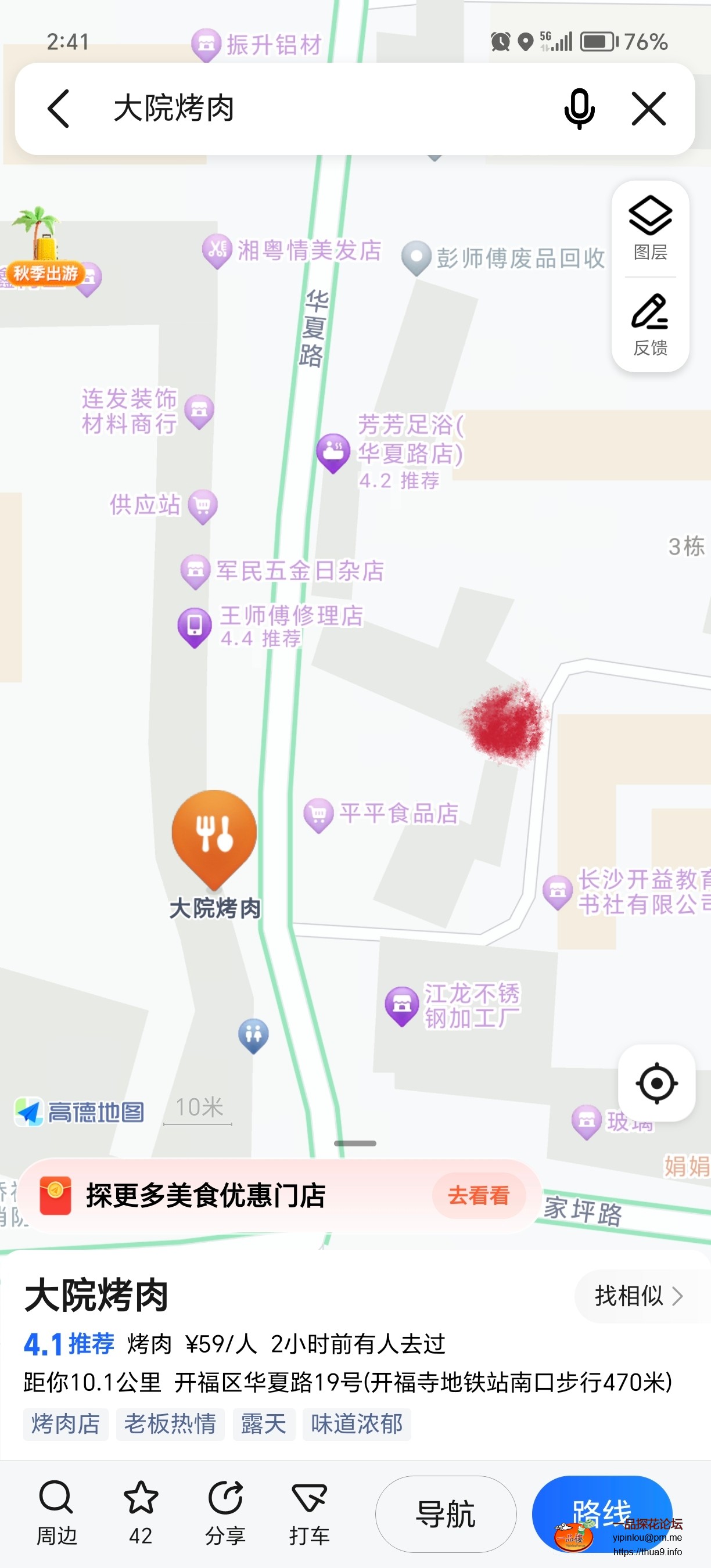711x1568 pixels.
Task: Go back from search results
Action: click(x=59, y=109)
